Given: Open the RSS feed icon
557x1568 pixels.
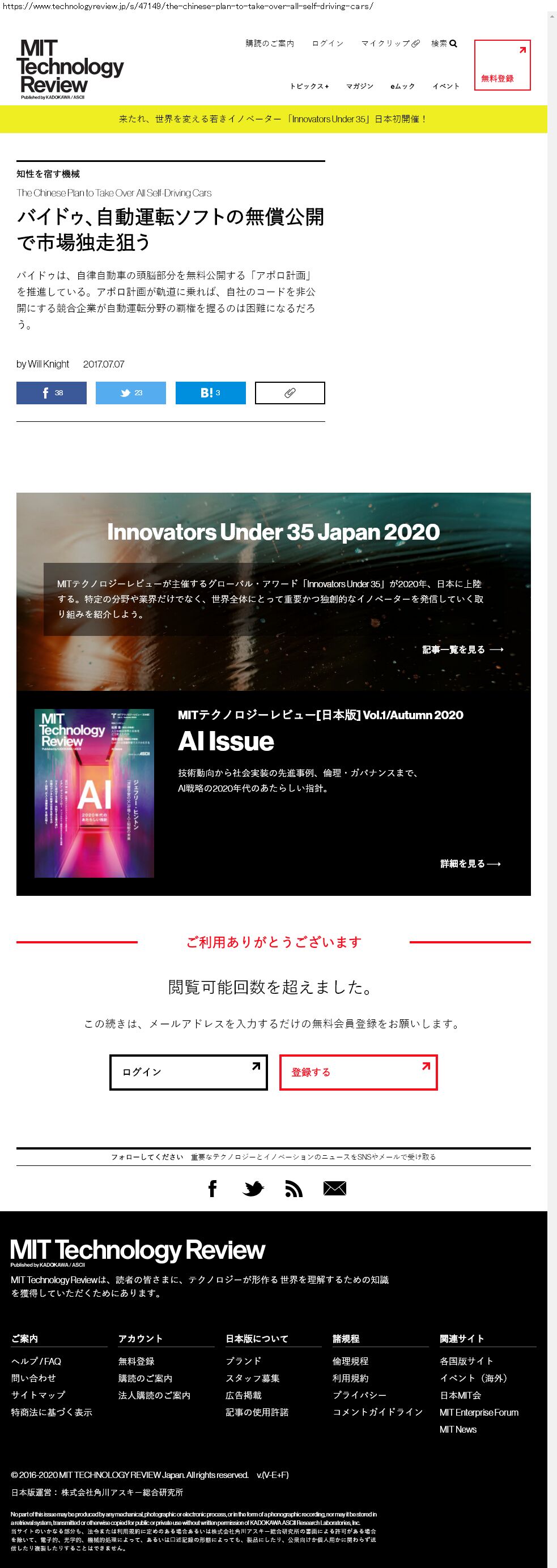Looking at the screenshot, I should click(294, 1188).
